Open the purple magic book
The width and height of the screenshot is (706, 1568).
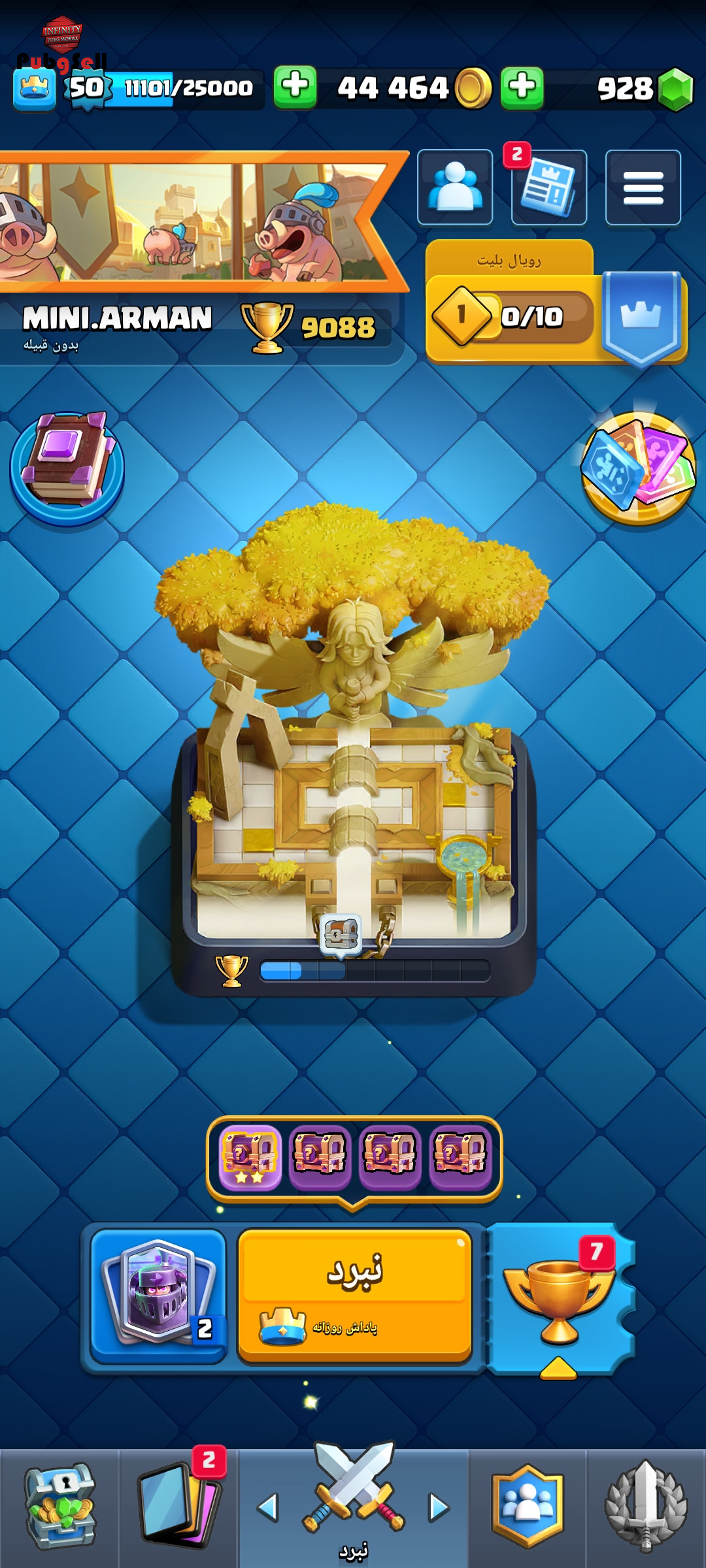(x=67, y=468)
